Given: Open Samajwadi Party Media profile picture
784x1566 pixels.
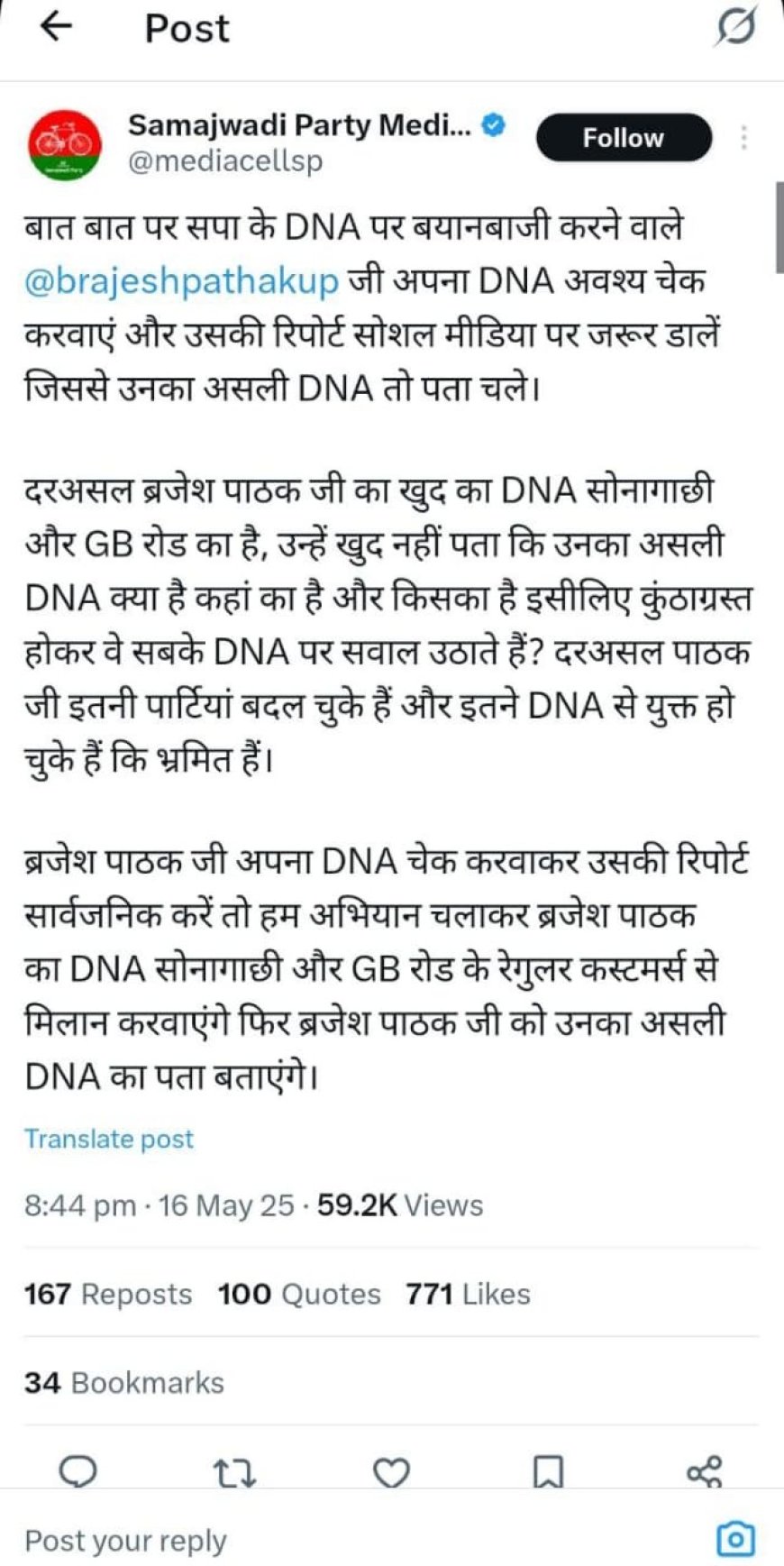Looking at the screenshot, I should click(64, 143).
